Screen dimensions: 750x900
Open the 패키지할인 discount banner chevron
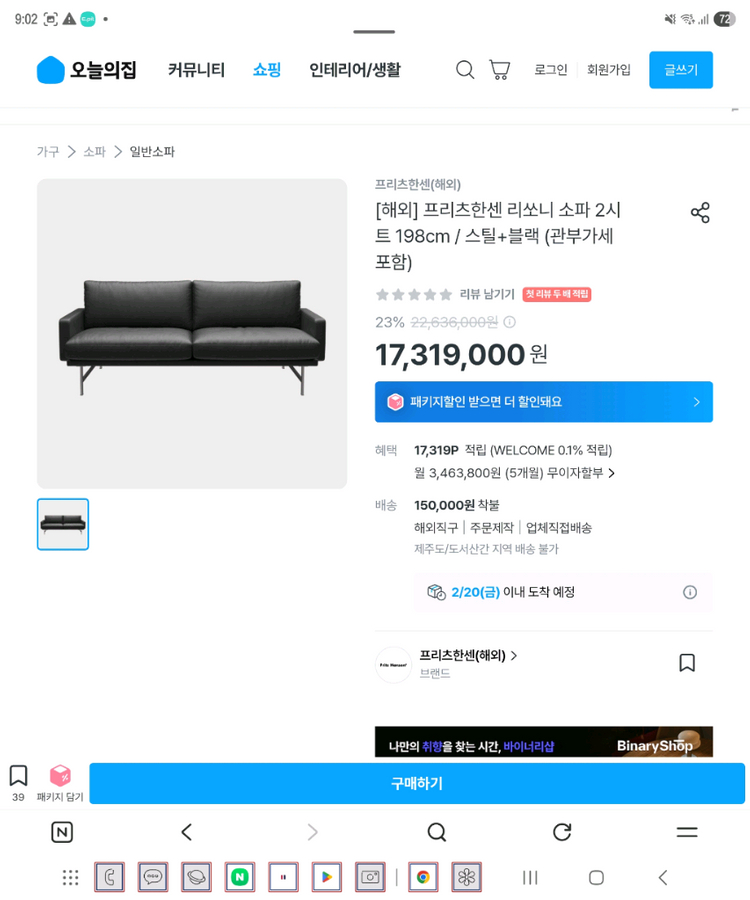click(x=696, y=402)
